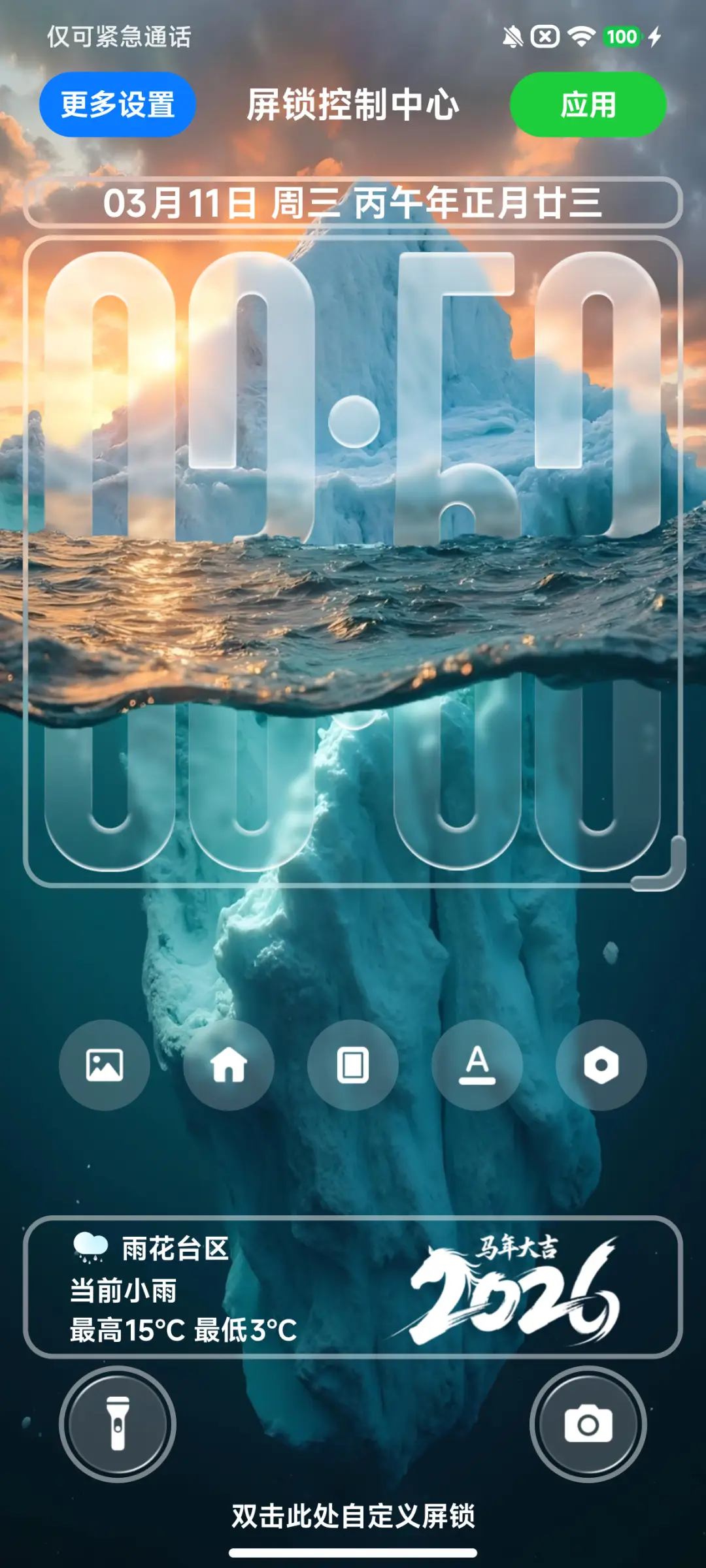This screenshot has height=1568, width=706.
Task: Select the 雨花台区 weather widget
Action: pos(196,1287)
